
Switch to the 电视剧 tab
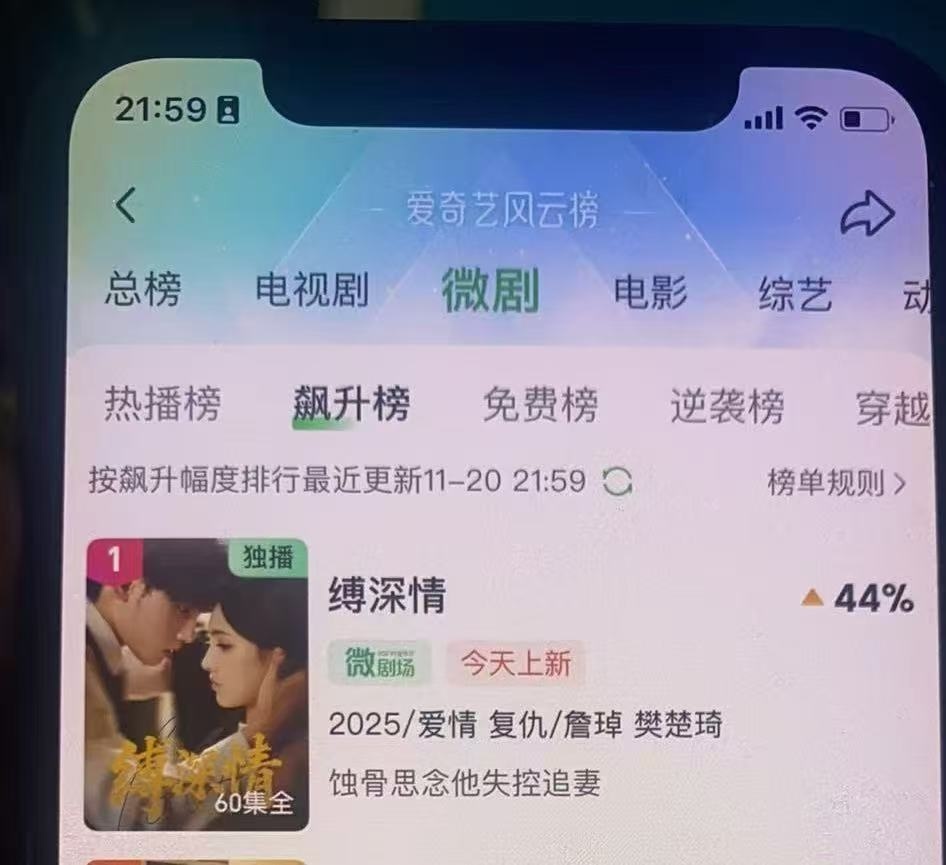(311, 292)
